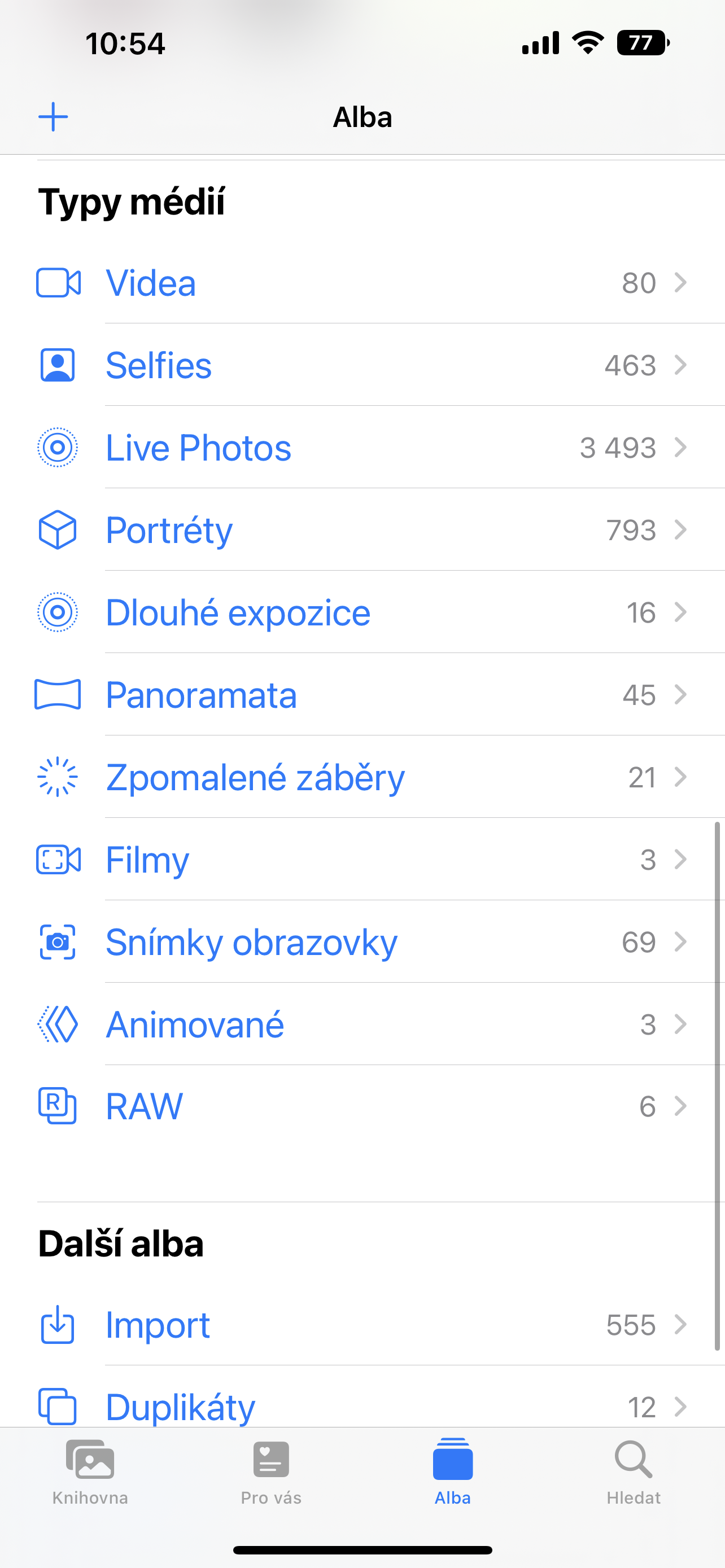Switch to the Pro vás tab

click(272, 1470)
